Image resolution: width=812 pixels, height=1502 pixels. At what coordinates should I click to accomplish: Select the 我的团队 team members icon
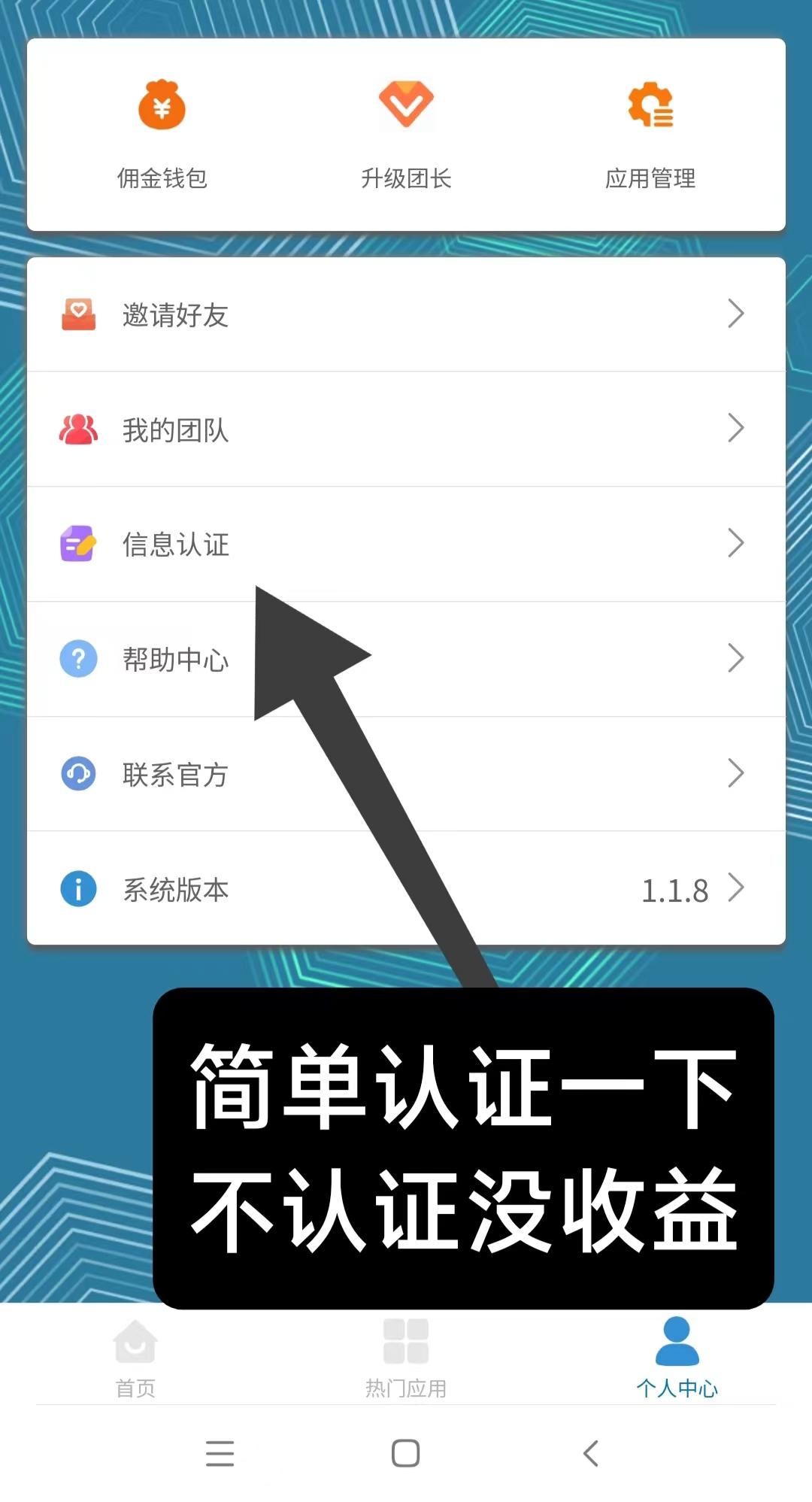(x=77, y=430)
